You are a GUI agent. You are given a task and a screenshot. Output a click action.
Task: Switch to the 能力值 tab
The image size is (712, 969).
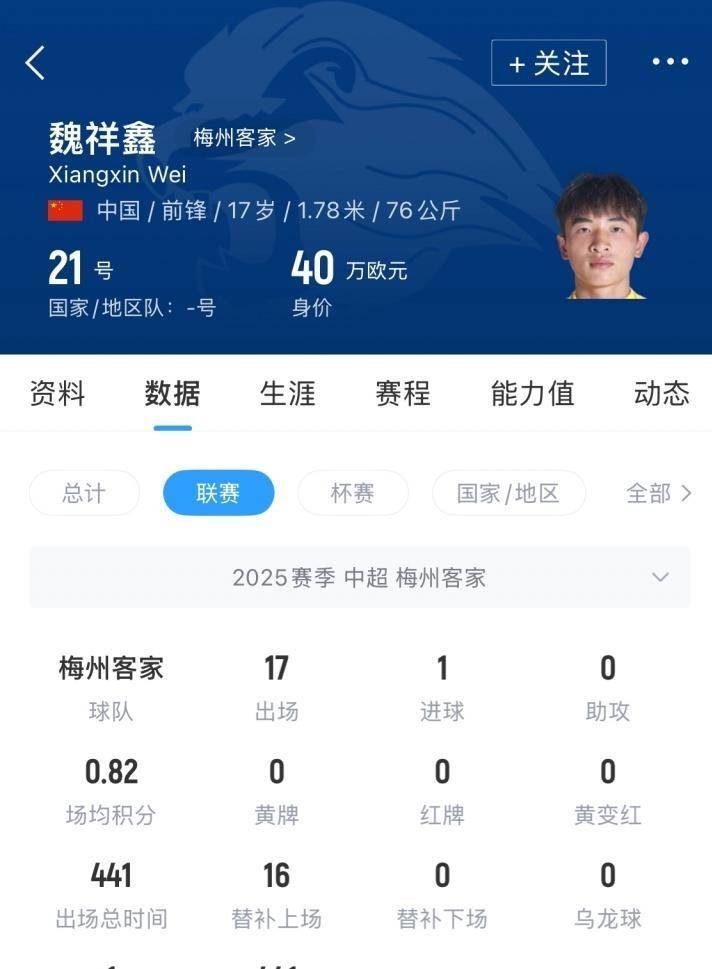532,393
